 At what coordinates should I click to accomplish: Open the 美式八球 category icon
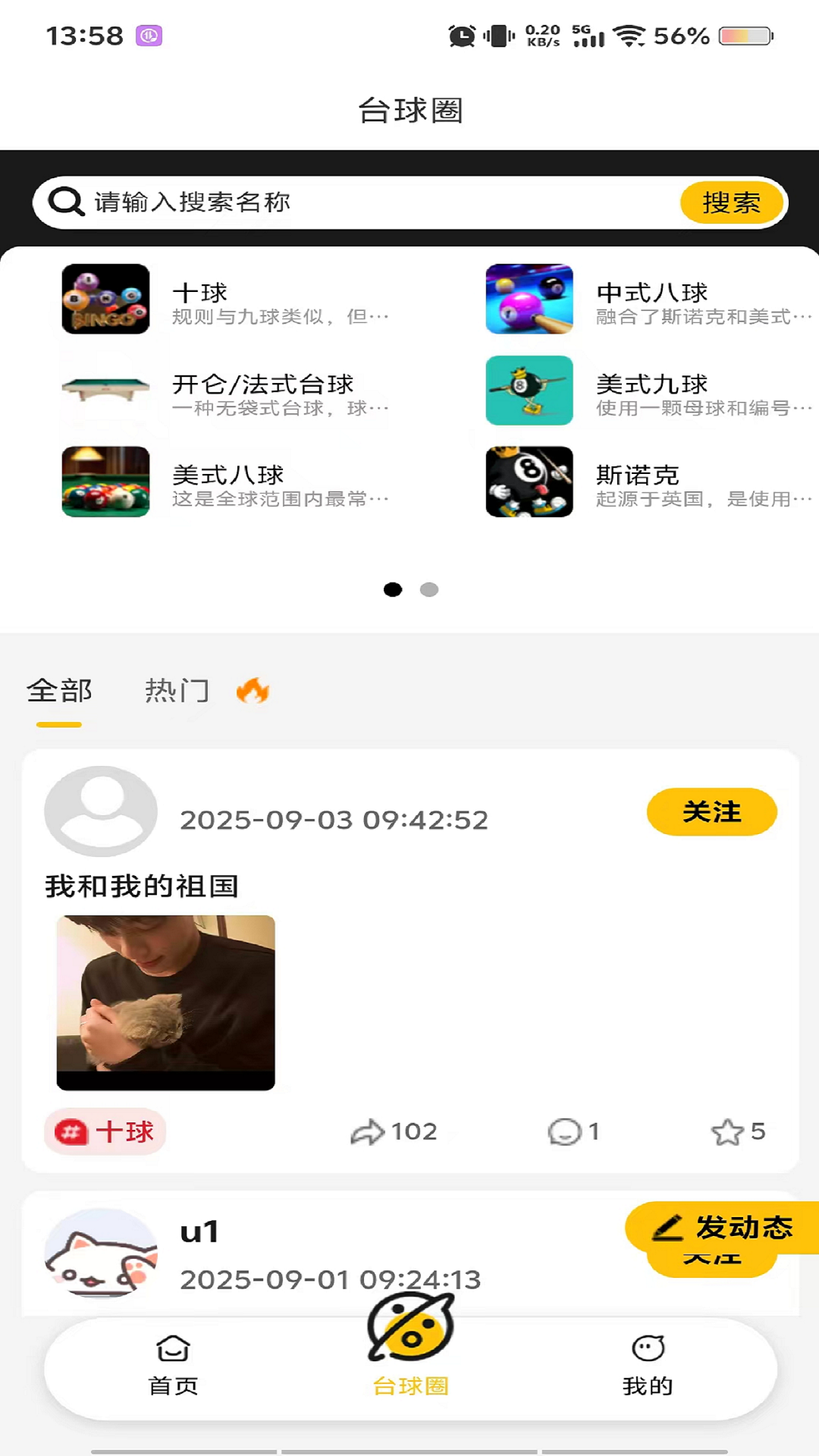click(x=105, y=482)
